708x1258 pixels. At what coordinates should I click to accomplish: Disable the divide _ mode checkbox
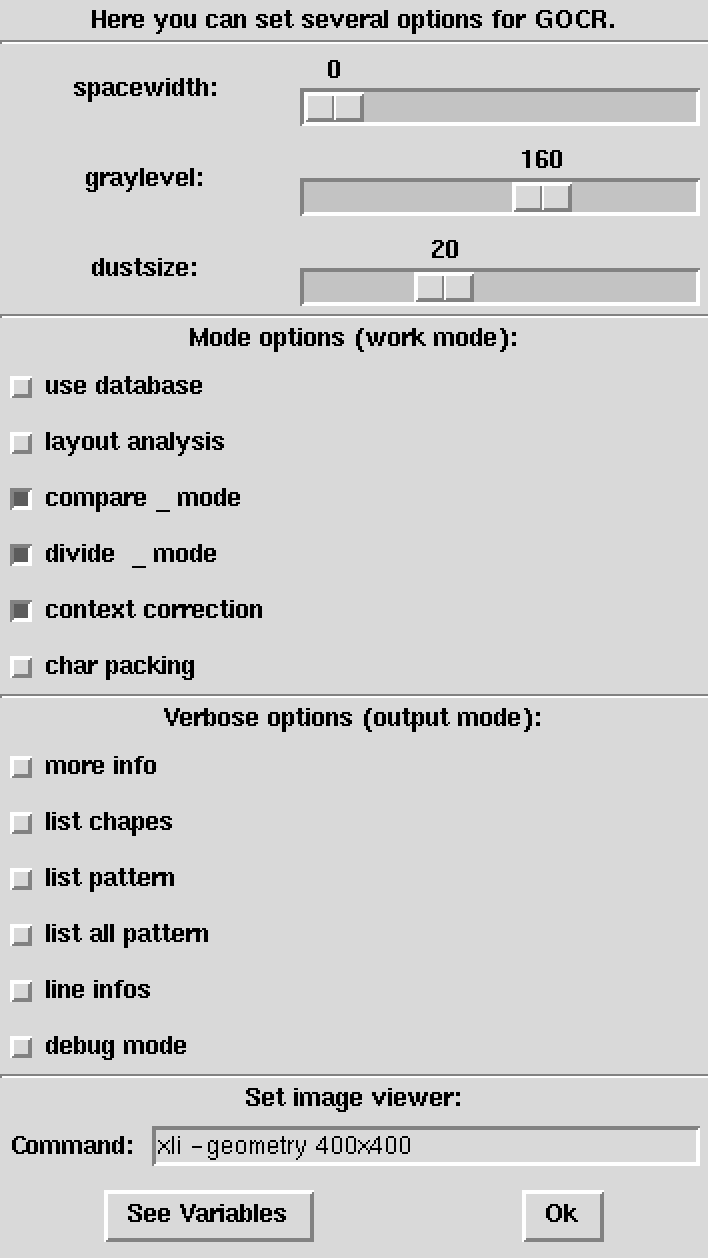pos(21,555)
